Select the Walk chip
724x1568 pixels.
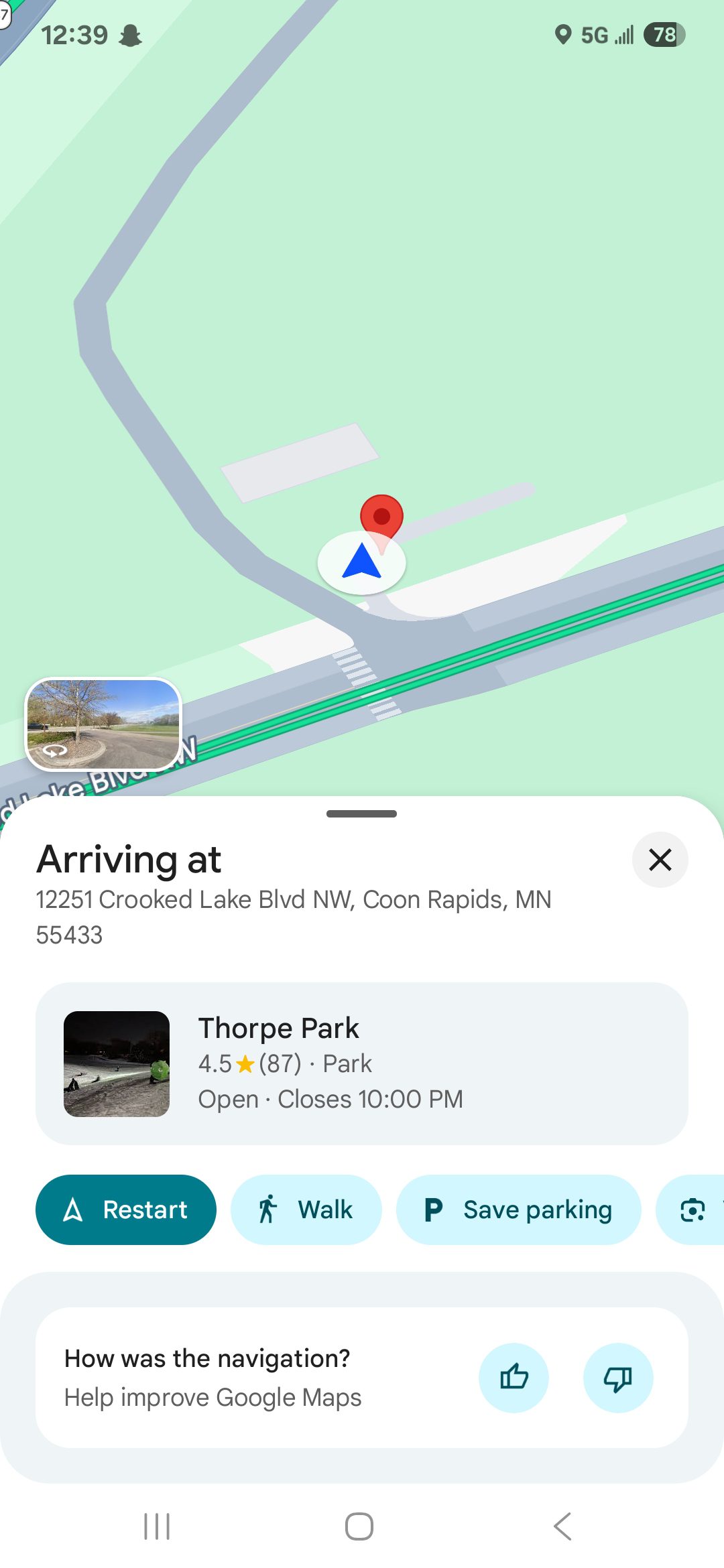click(x=306, y=1210)
